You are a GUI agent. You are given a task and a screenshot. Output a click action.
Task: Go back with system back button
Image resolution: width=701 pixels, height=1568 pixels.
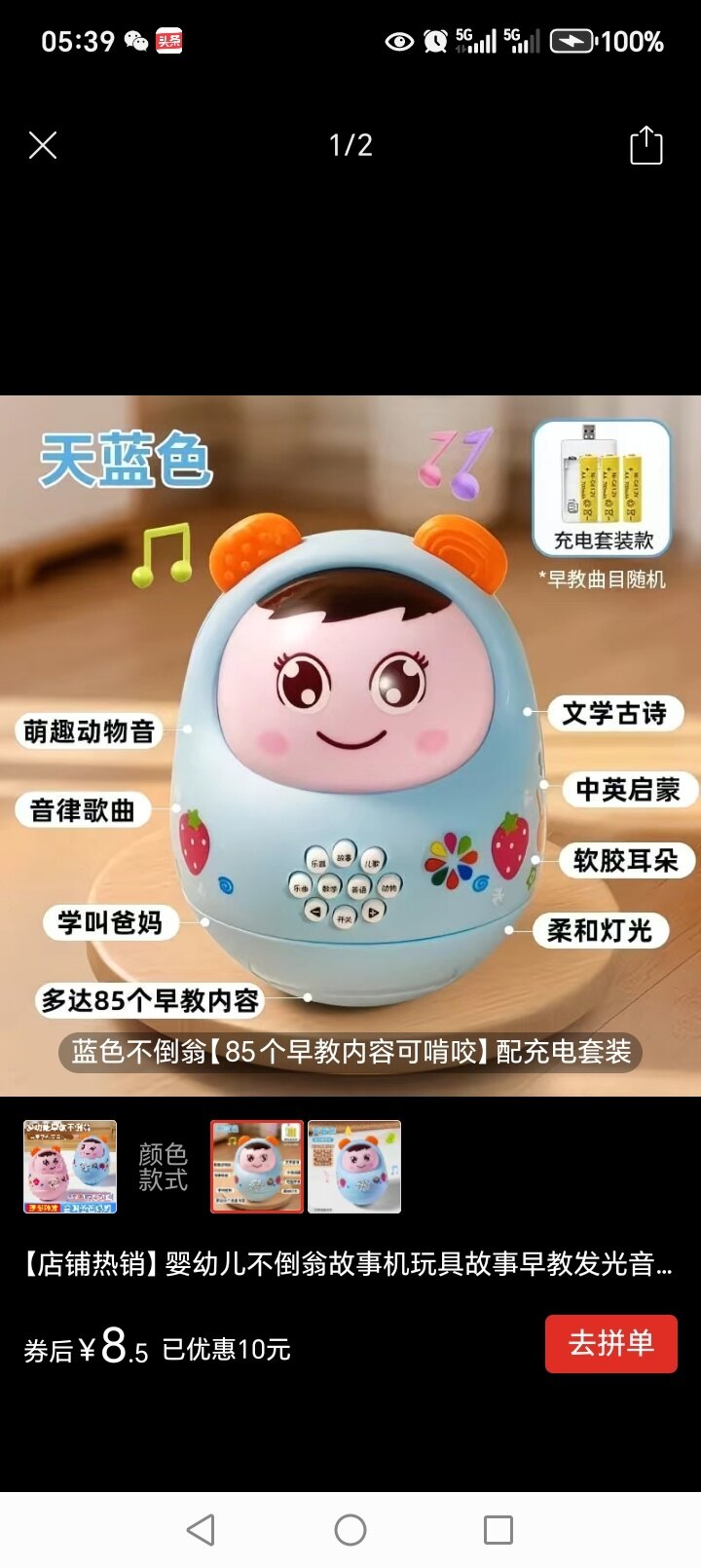202,1529
